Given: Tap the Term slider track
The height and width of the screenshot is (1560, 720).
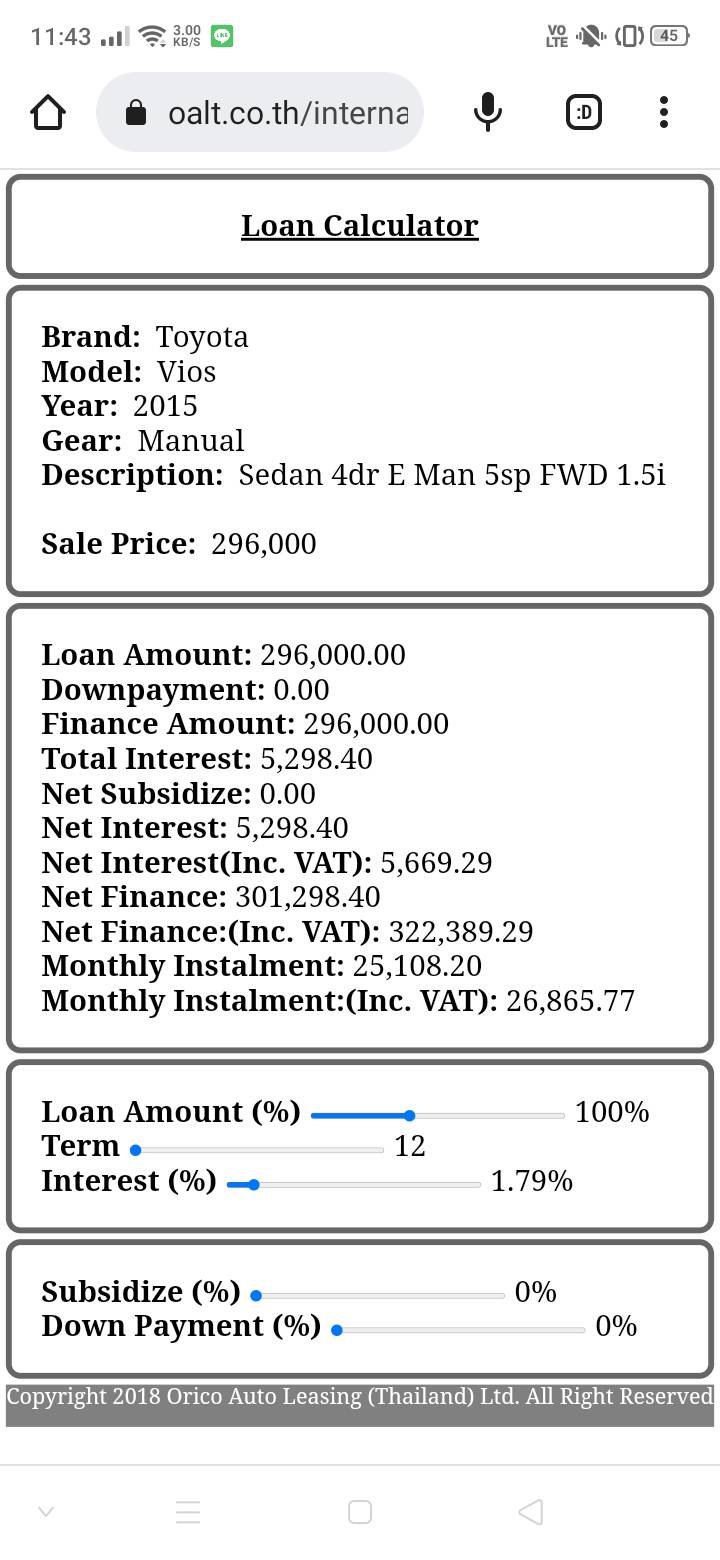Looking at the screenshot, I should (258, 1150).
